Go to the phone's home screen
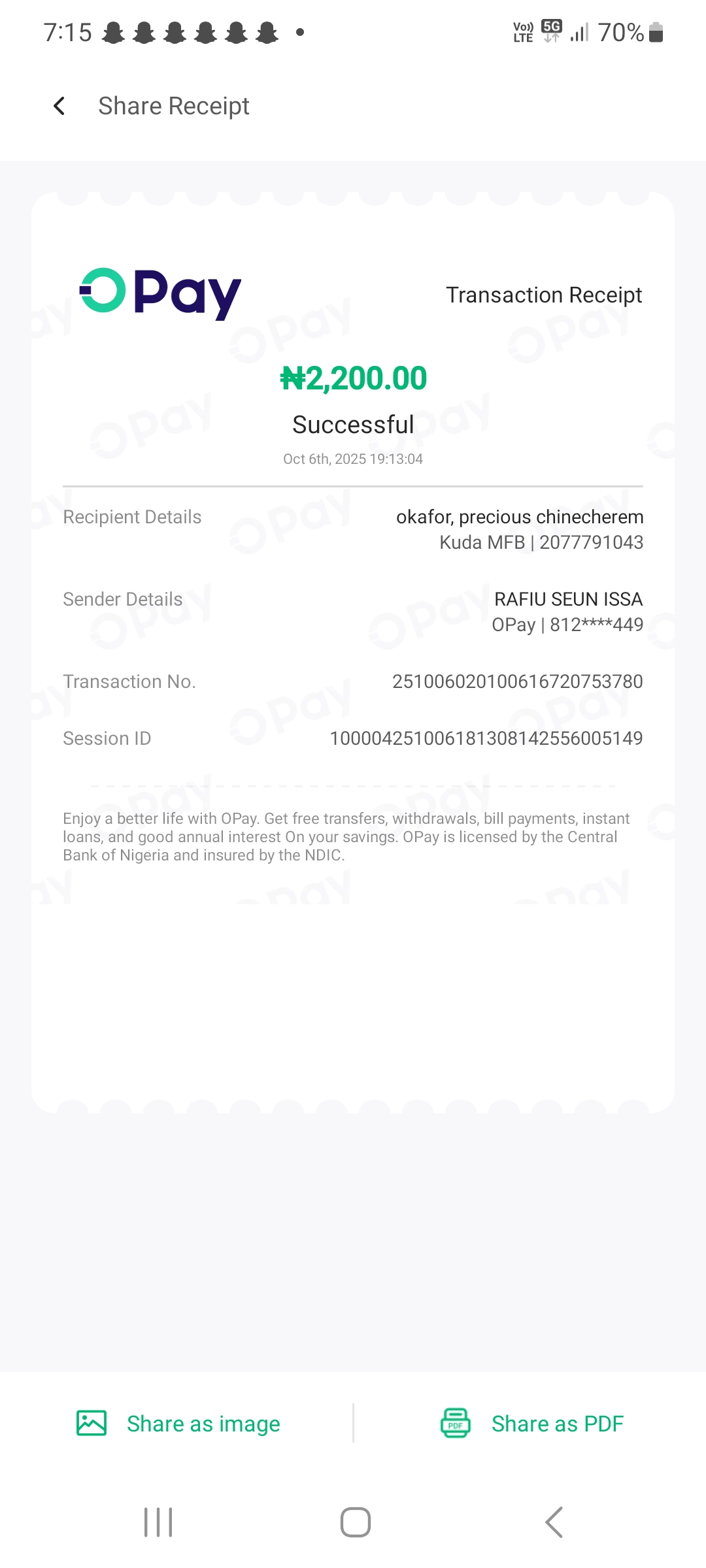Image resolution: width=706 pixels, height=1568 pixels. (355, 1522)
